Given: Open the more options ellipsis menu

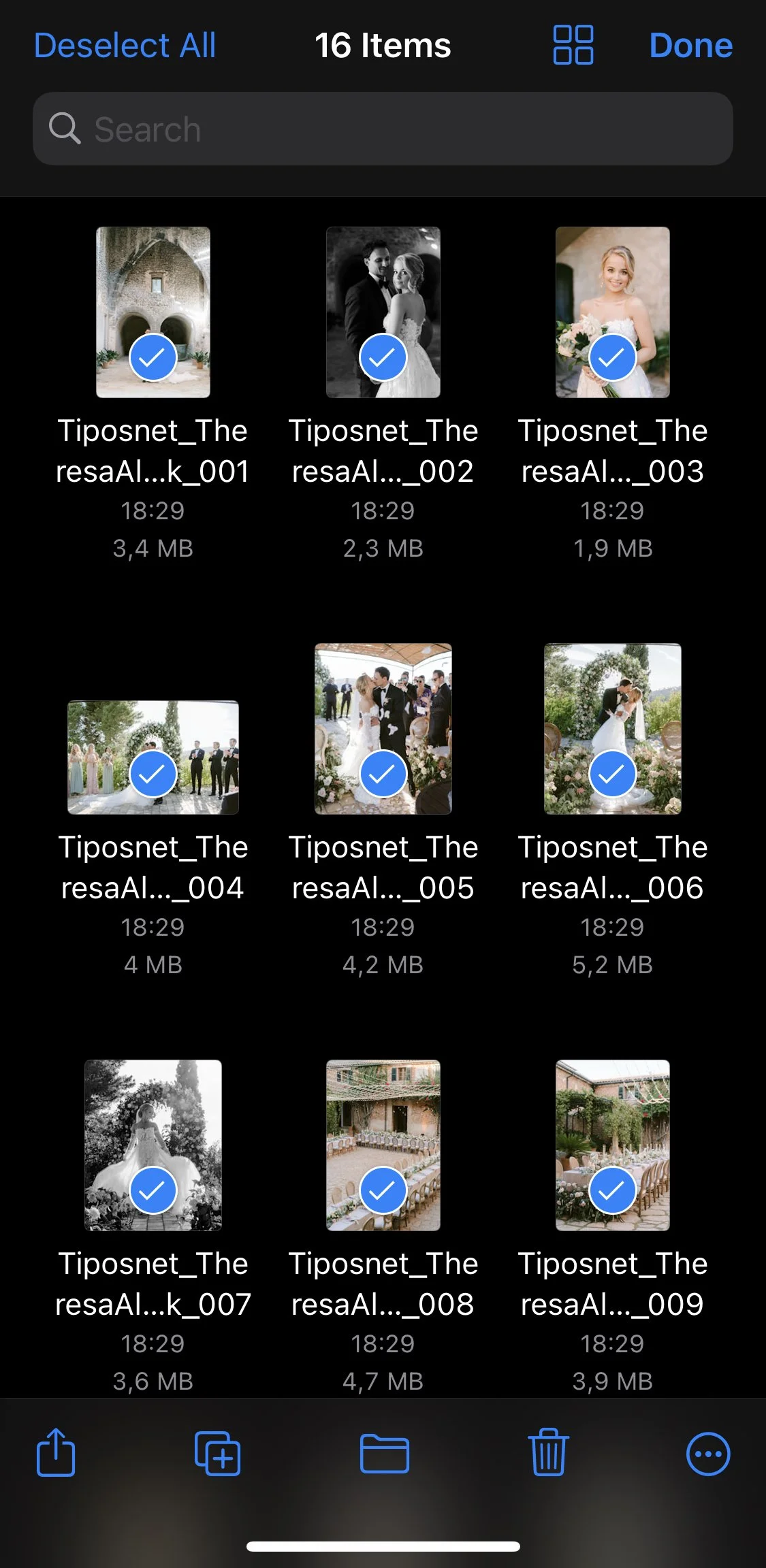Looking at the screenshot, I should (708, 1454).
